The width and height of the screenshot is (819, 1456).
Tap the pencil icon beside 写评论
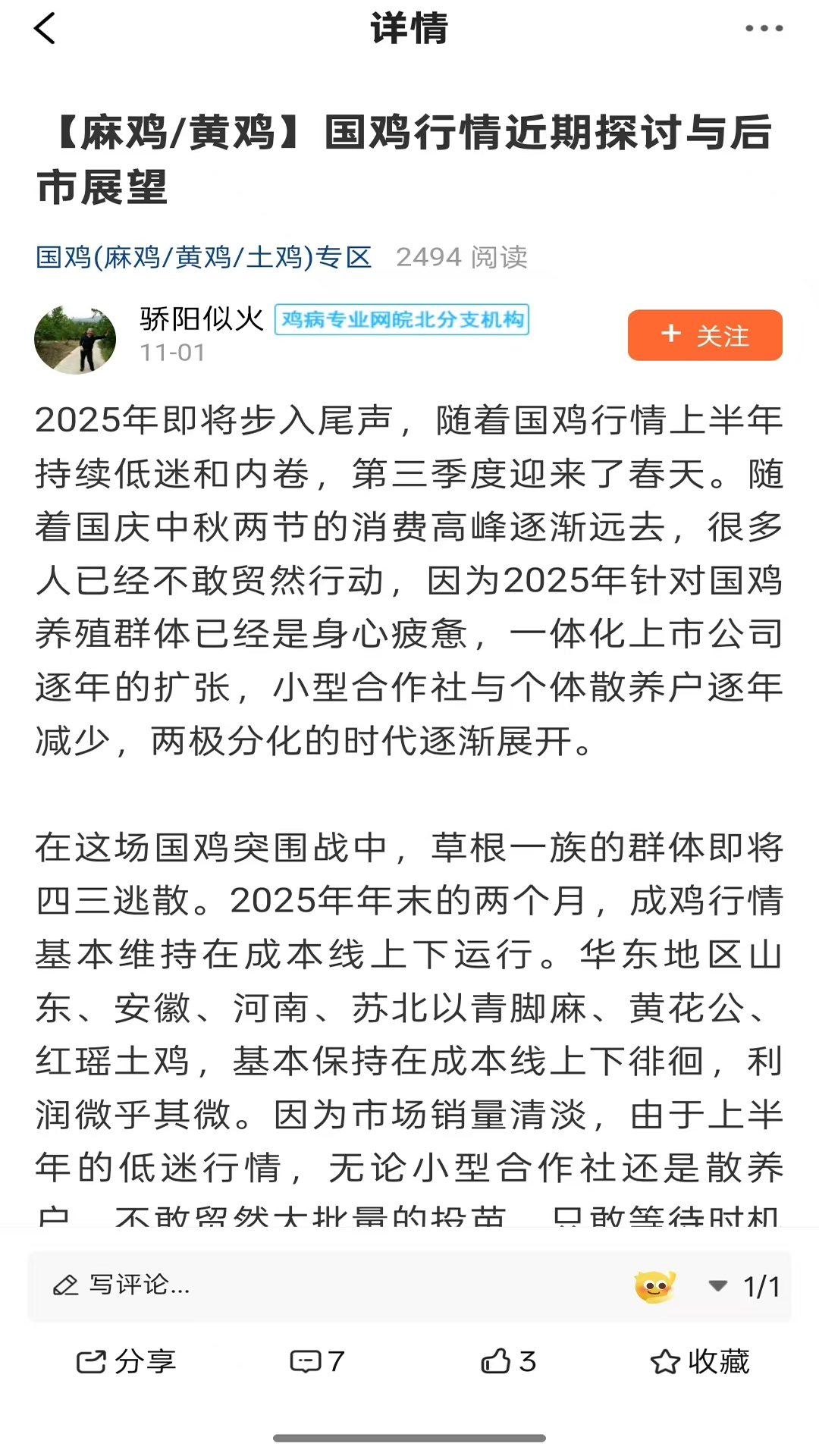pyautogui.click(x=67, y=1286)
